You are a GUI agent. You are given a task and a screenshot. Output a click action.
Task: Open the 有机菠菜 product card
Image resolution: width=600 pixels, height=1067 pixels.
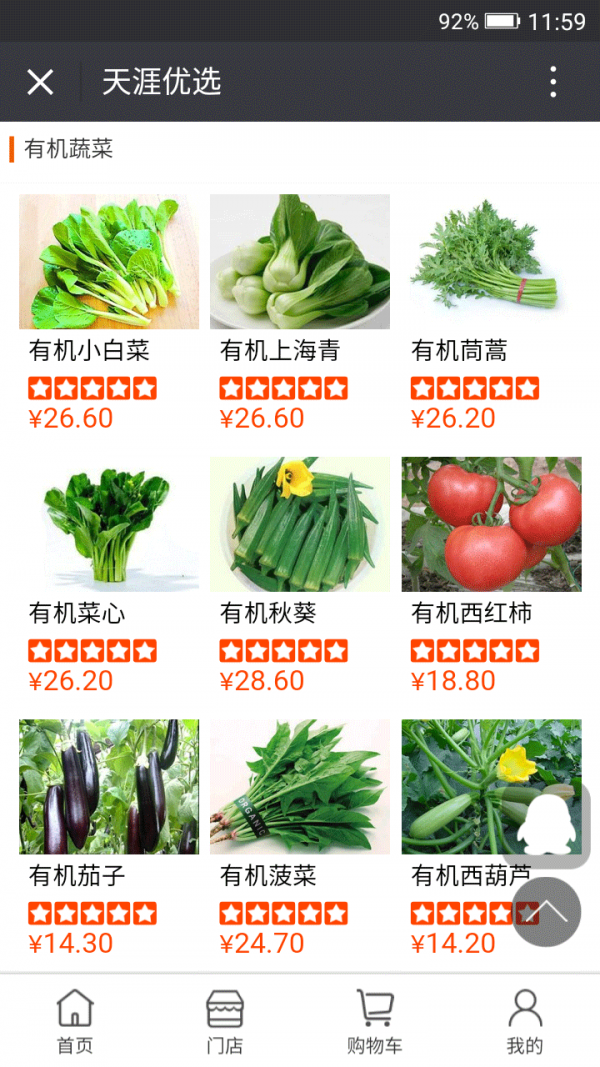point(299,788)
